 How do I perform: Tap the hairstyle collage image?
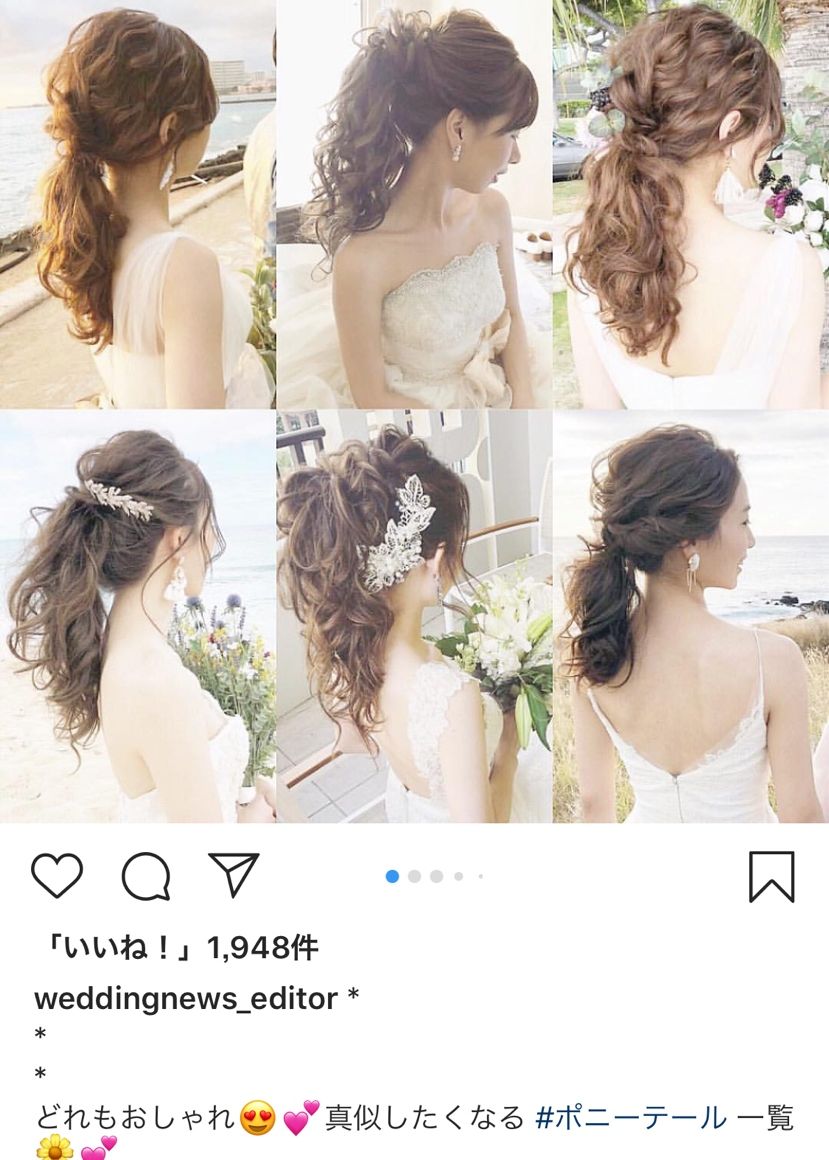point(414,410)
